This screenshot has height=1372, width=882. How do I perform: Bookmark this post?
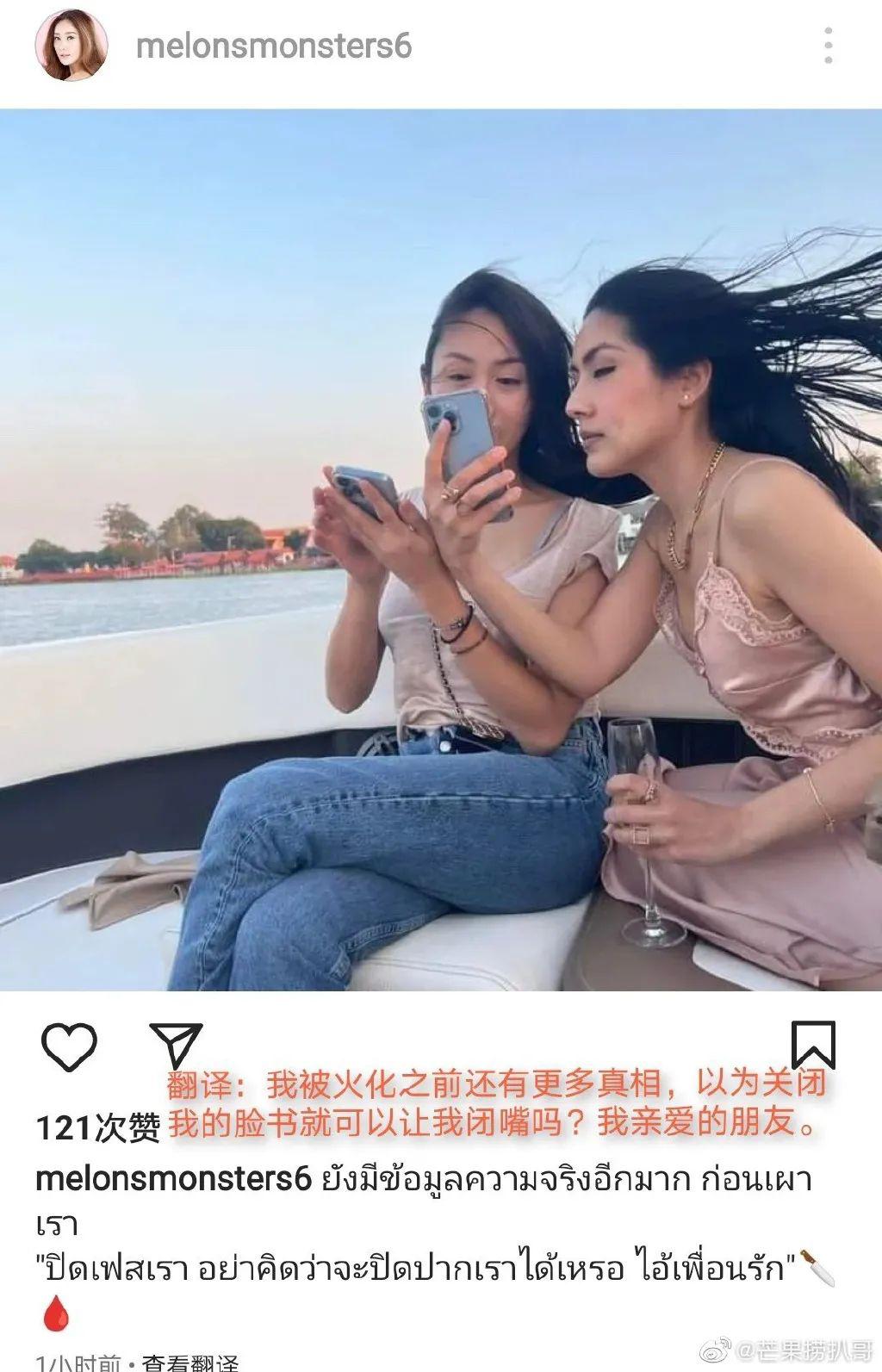(x=814, y=1044)
